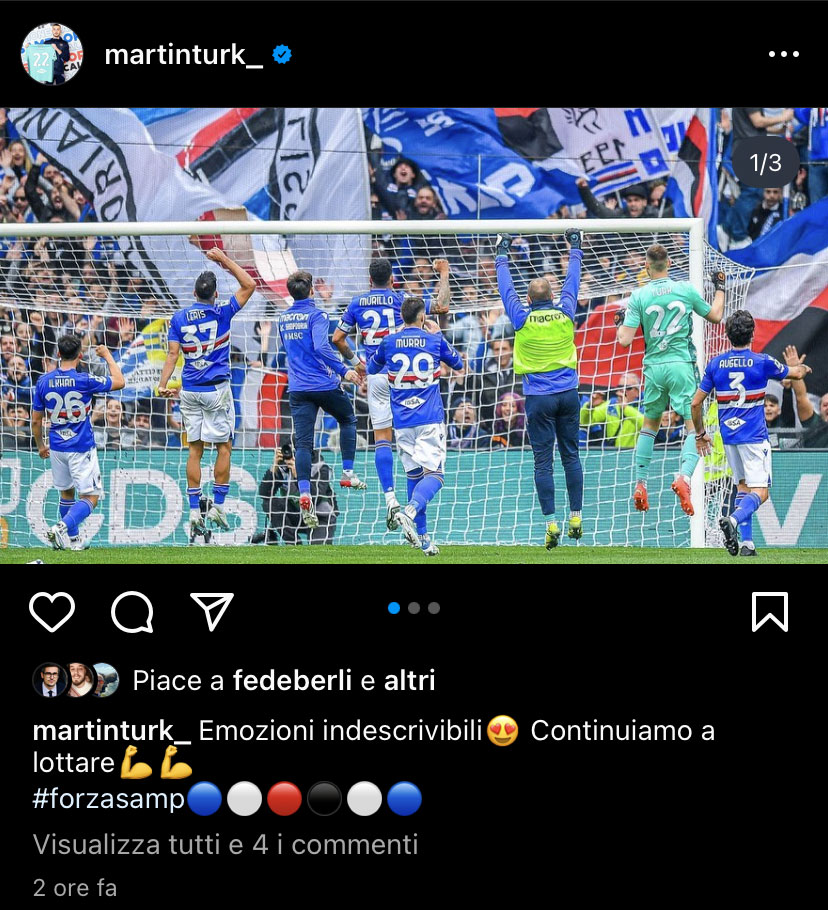Open comments via speech bubble icon
The height and width of the screenshot is (910, 828).
pos(132,611)
